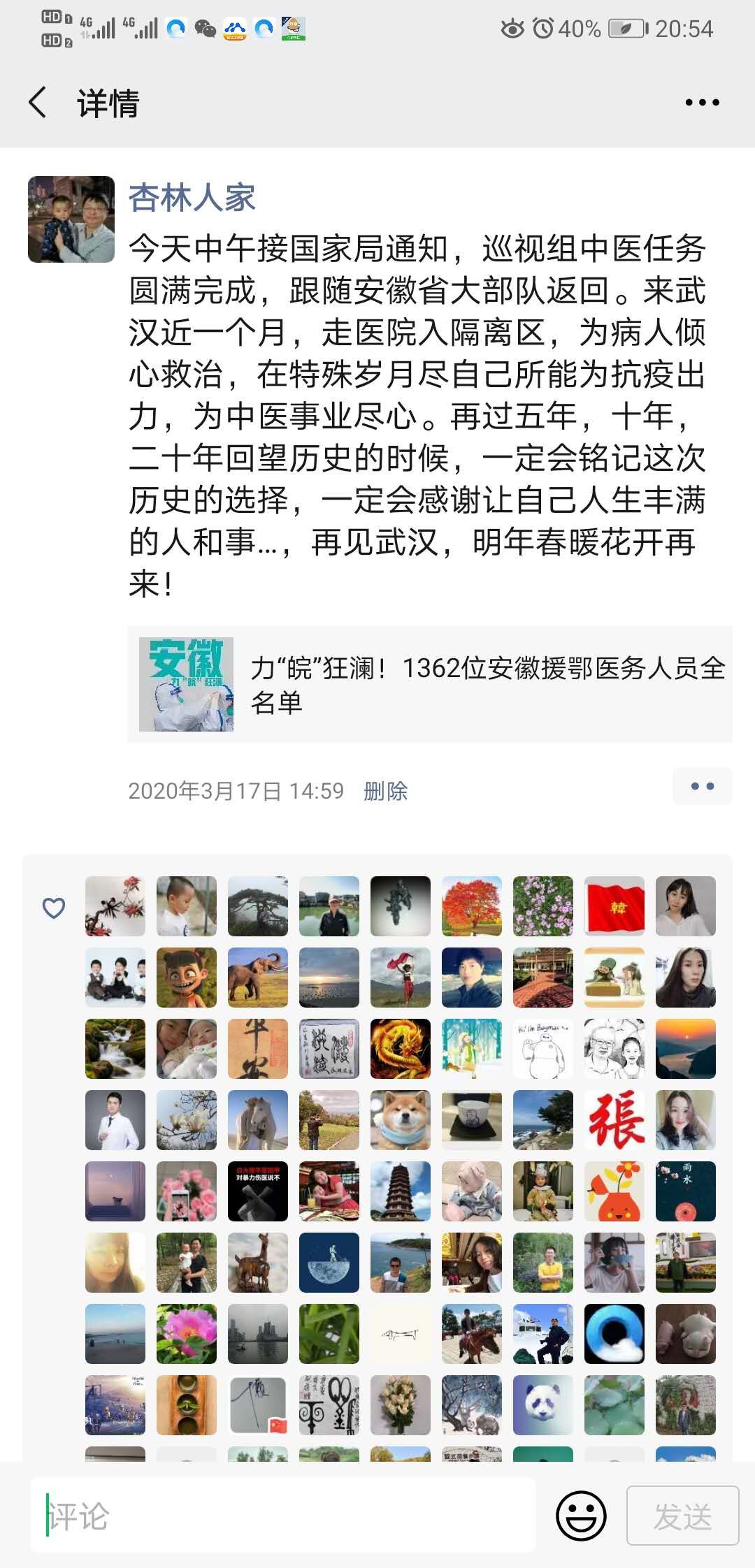The image size is (755, 1568).
Task: Open the emoji picker
Action: click(580, 1515)
